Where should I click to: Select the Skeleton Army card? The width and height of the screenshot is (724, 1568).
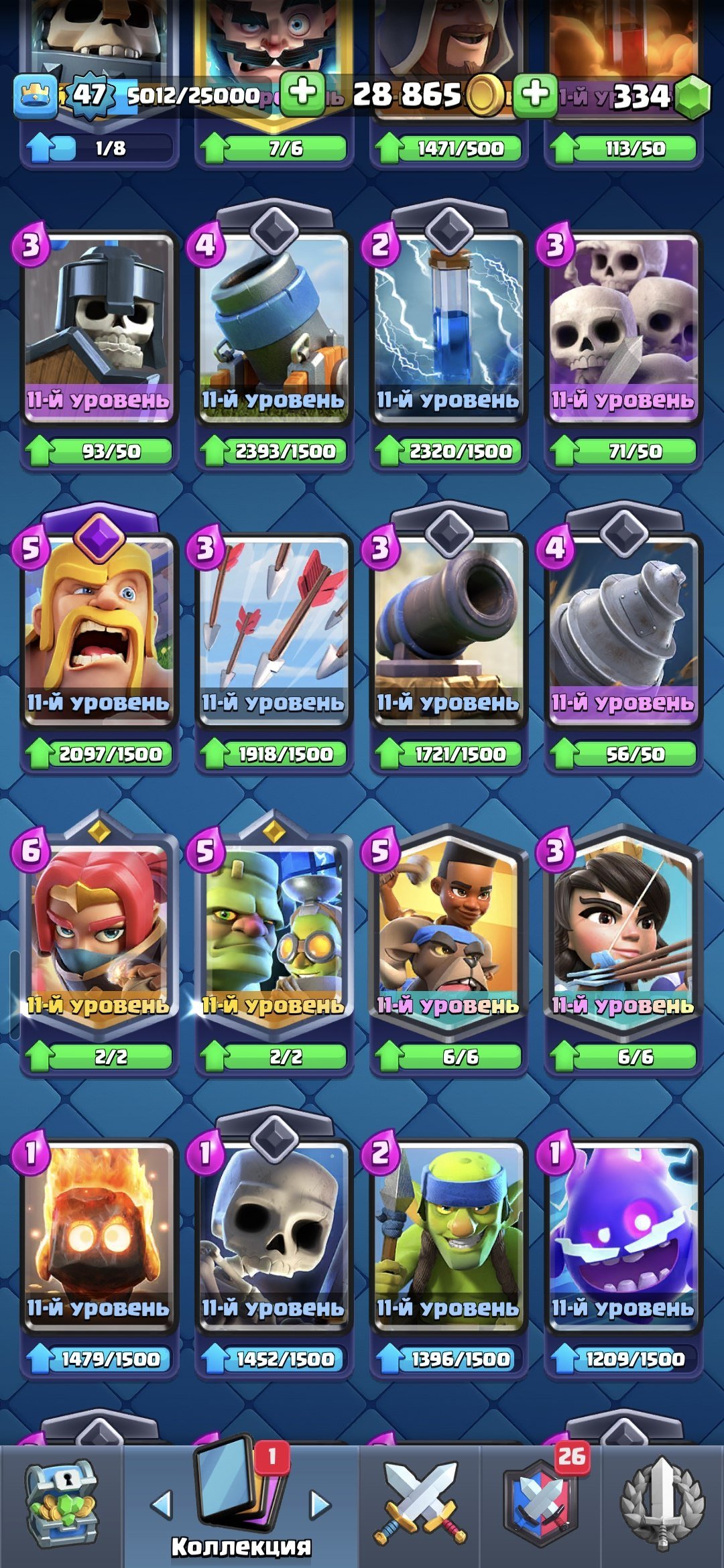coord(623,328)
